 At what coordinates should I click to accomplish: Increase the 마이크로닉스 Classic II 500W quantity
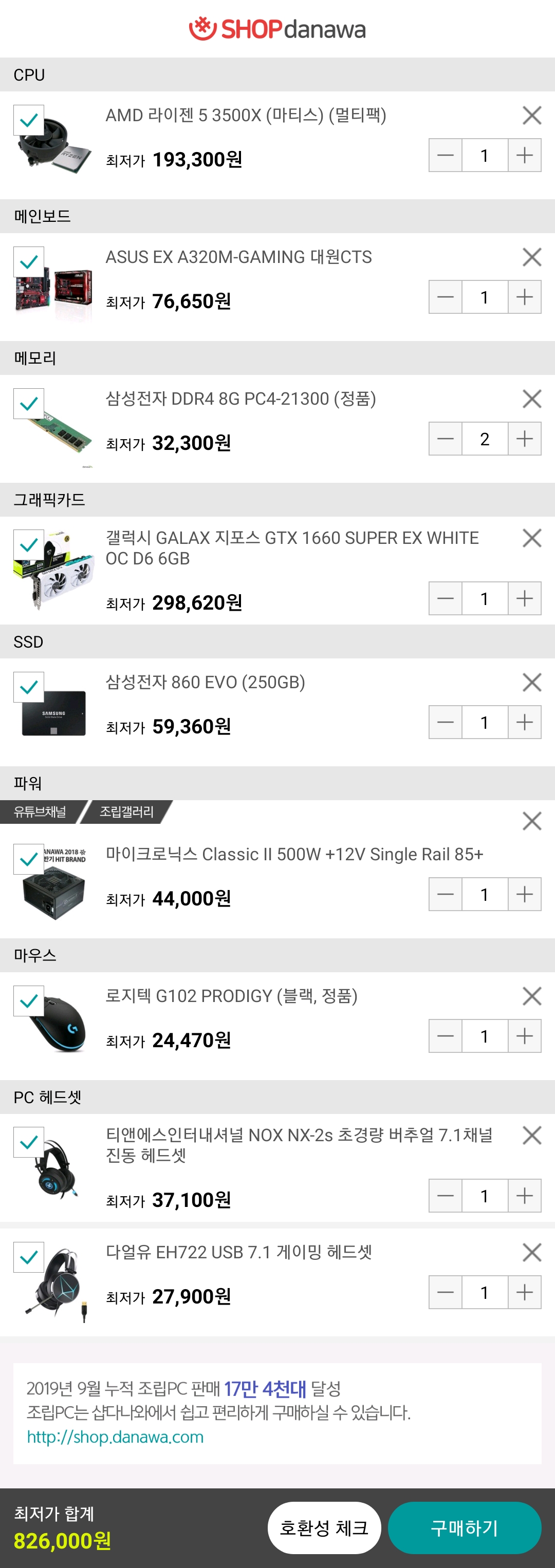(524, 894)
